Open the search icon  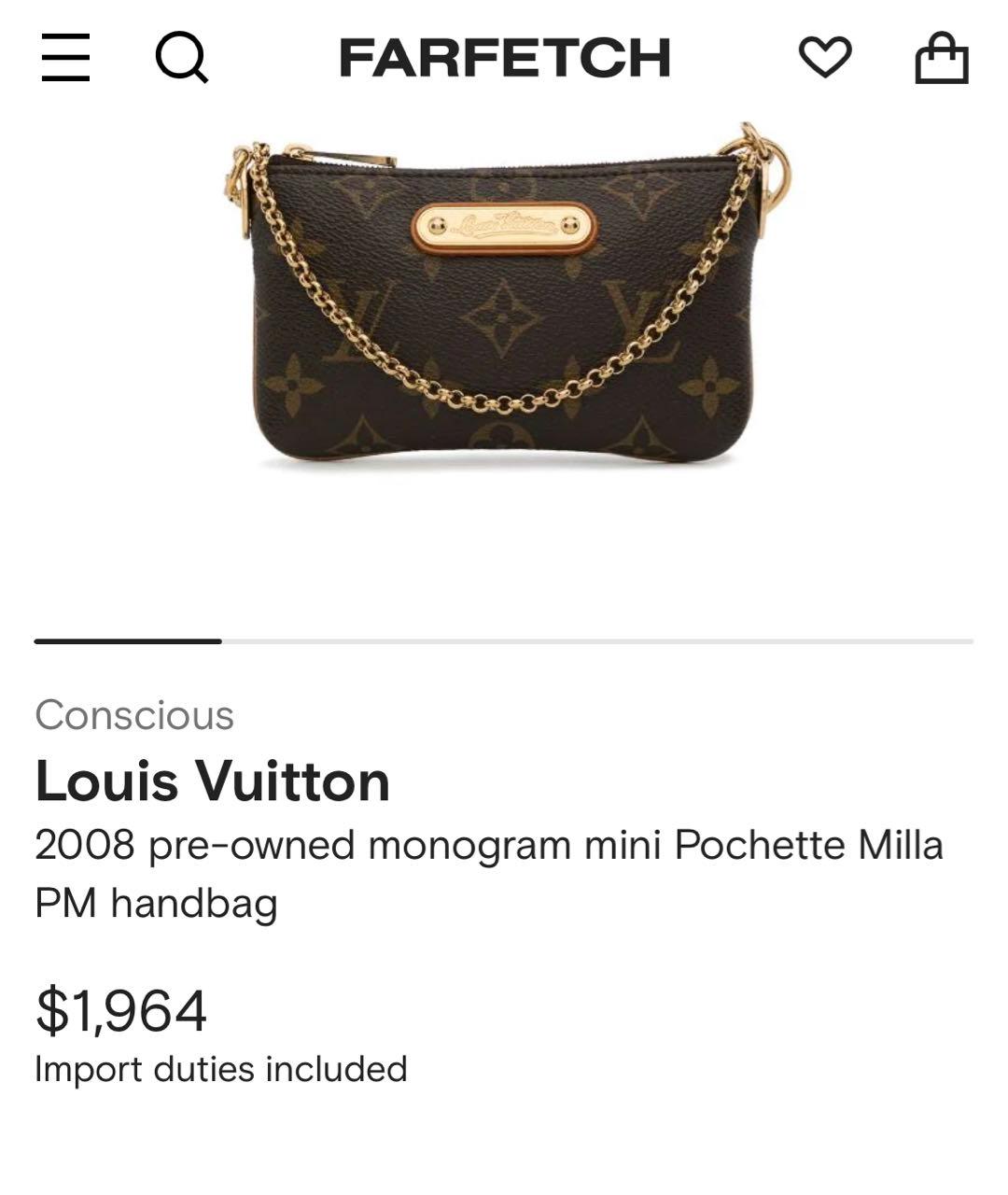click(x=181, y=58)
